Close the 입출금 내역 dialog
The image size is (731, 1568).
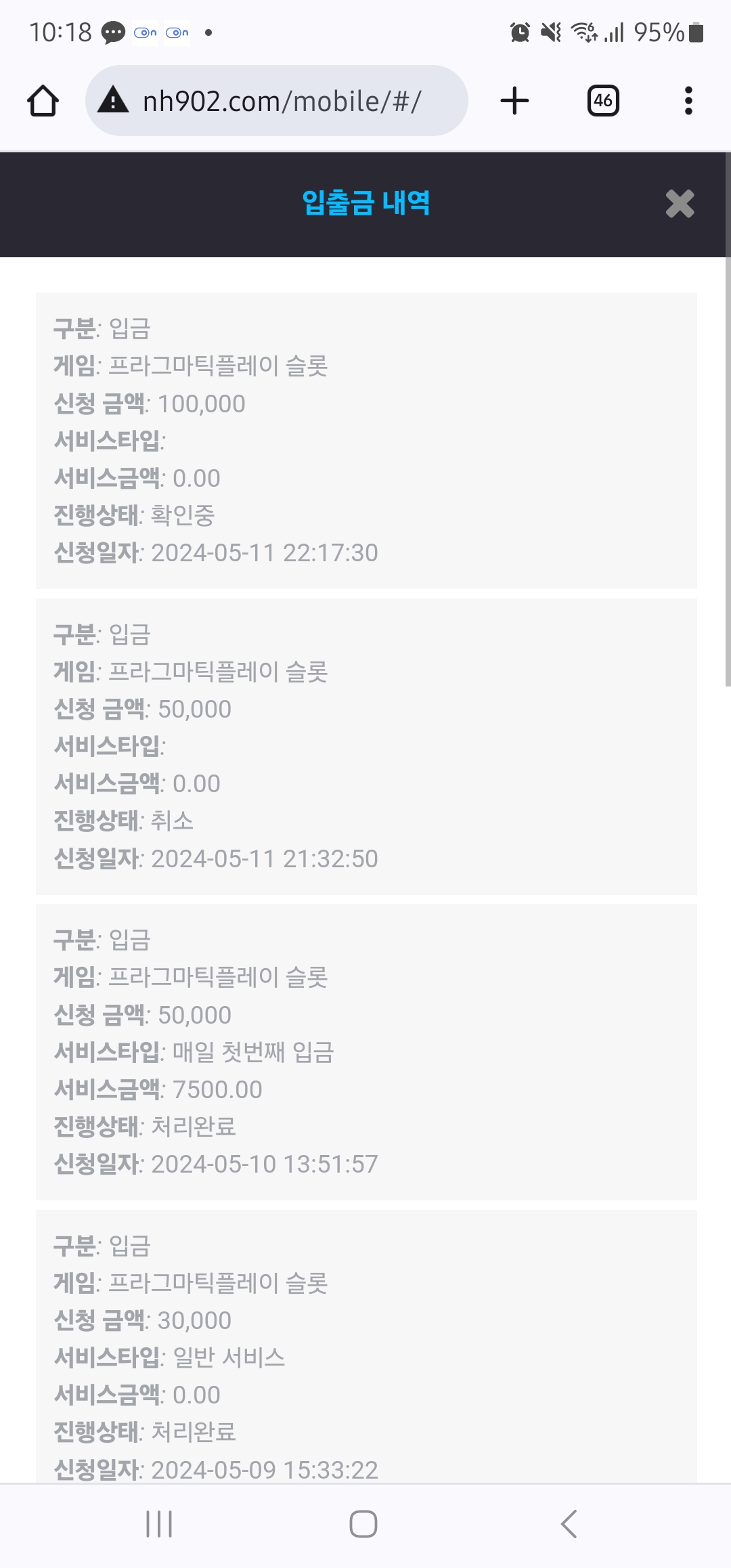click(x=680, y=204)
